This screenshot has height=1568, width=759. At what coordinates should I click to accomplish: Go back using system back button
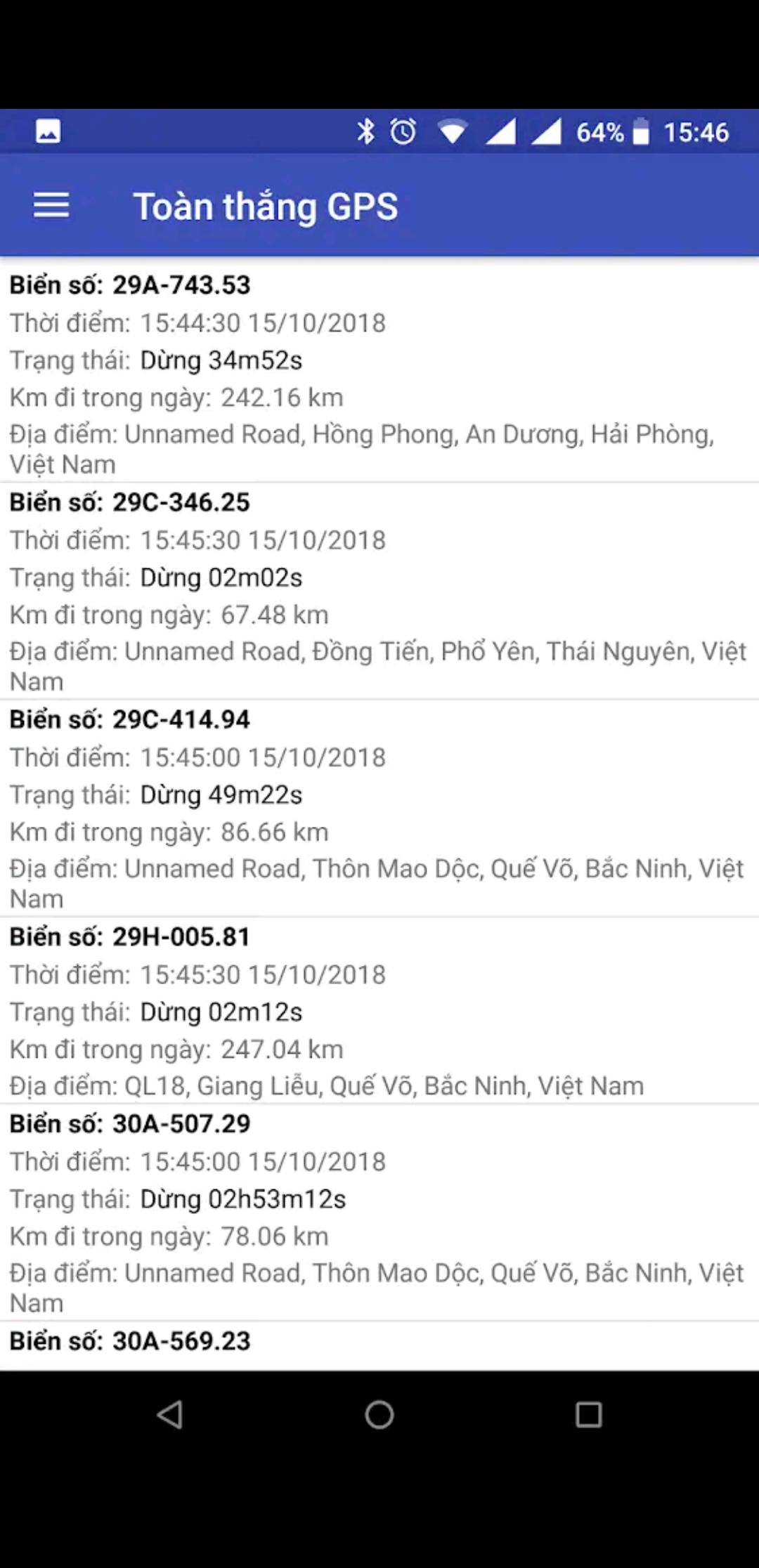pos(170,1414)
